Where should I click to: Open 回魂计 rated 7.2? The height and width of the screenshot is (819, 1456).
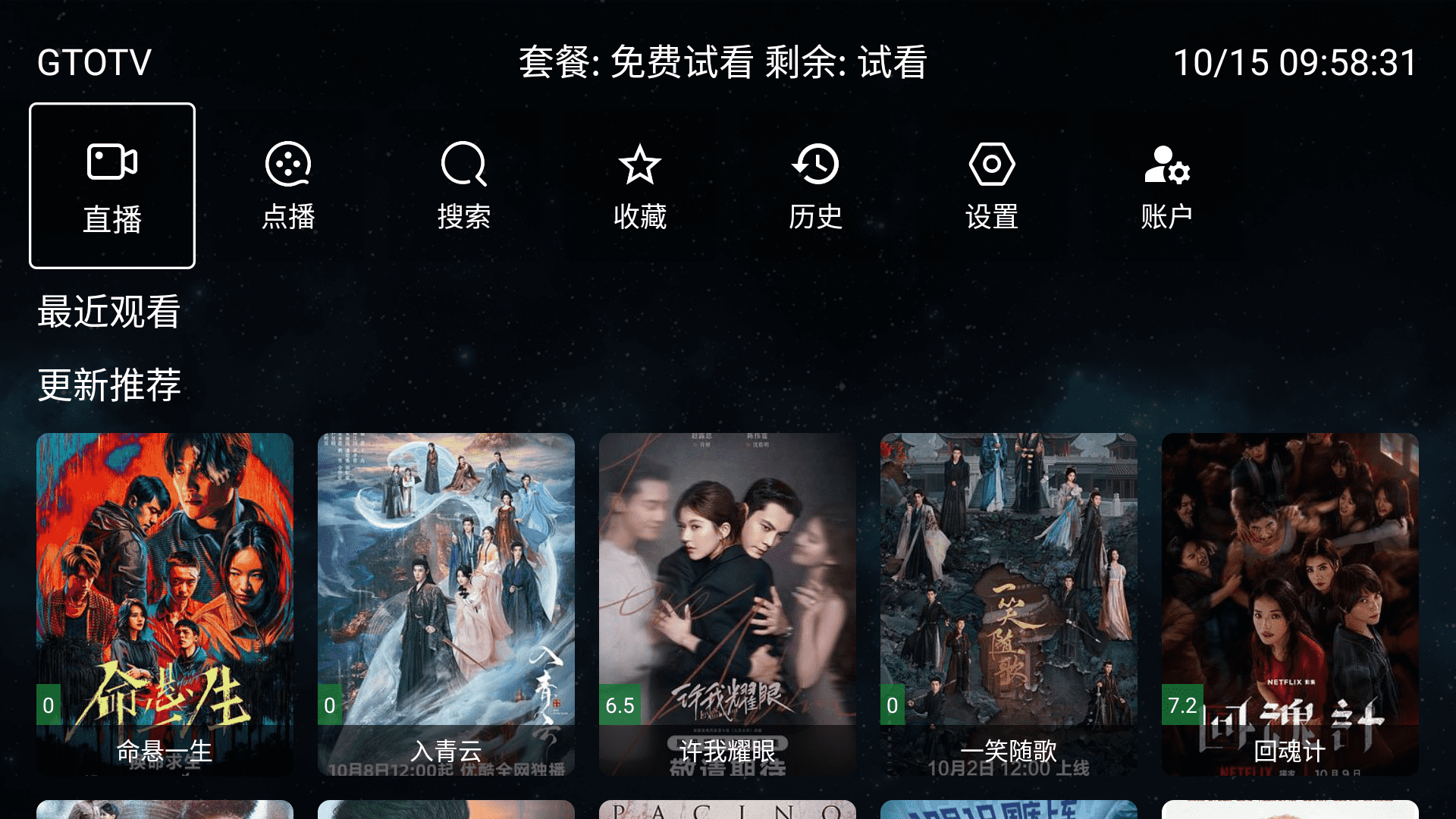(x=1290, y=604)
